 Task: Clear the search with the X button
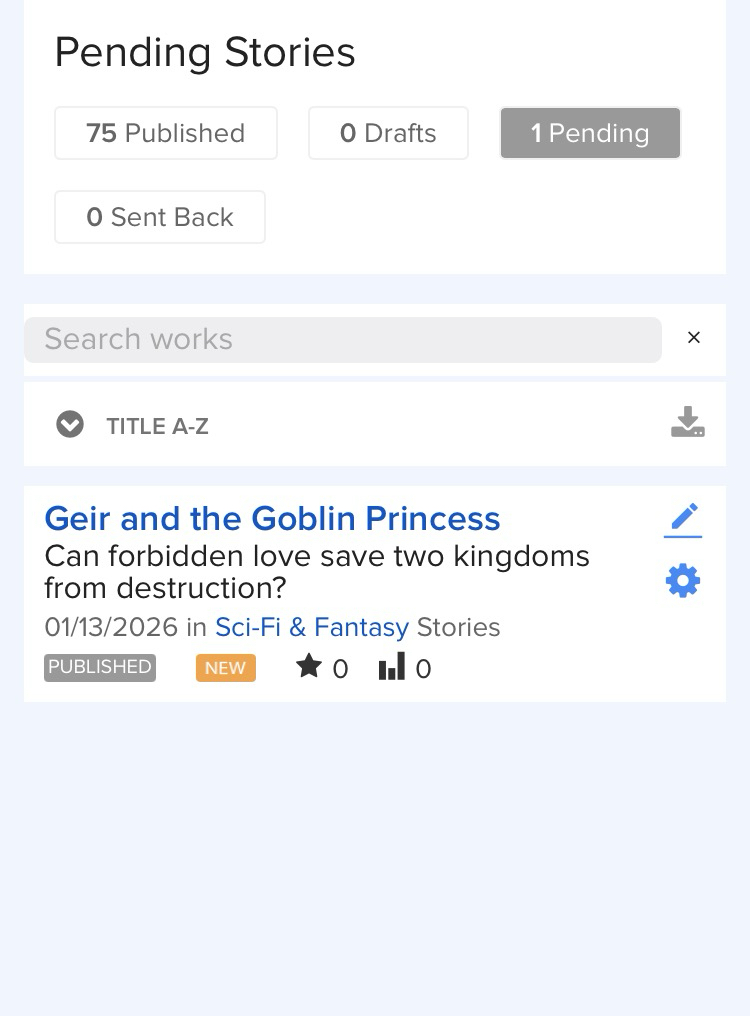point(694,338)
